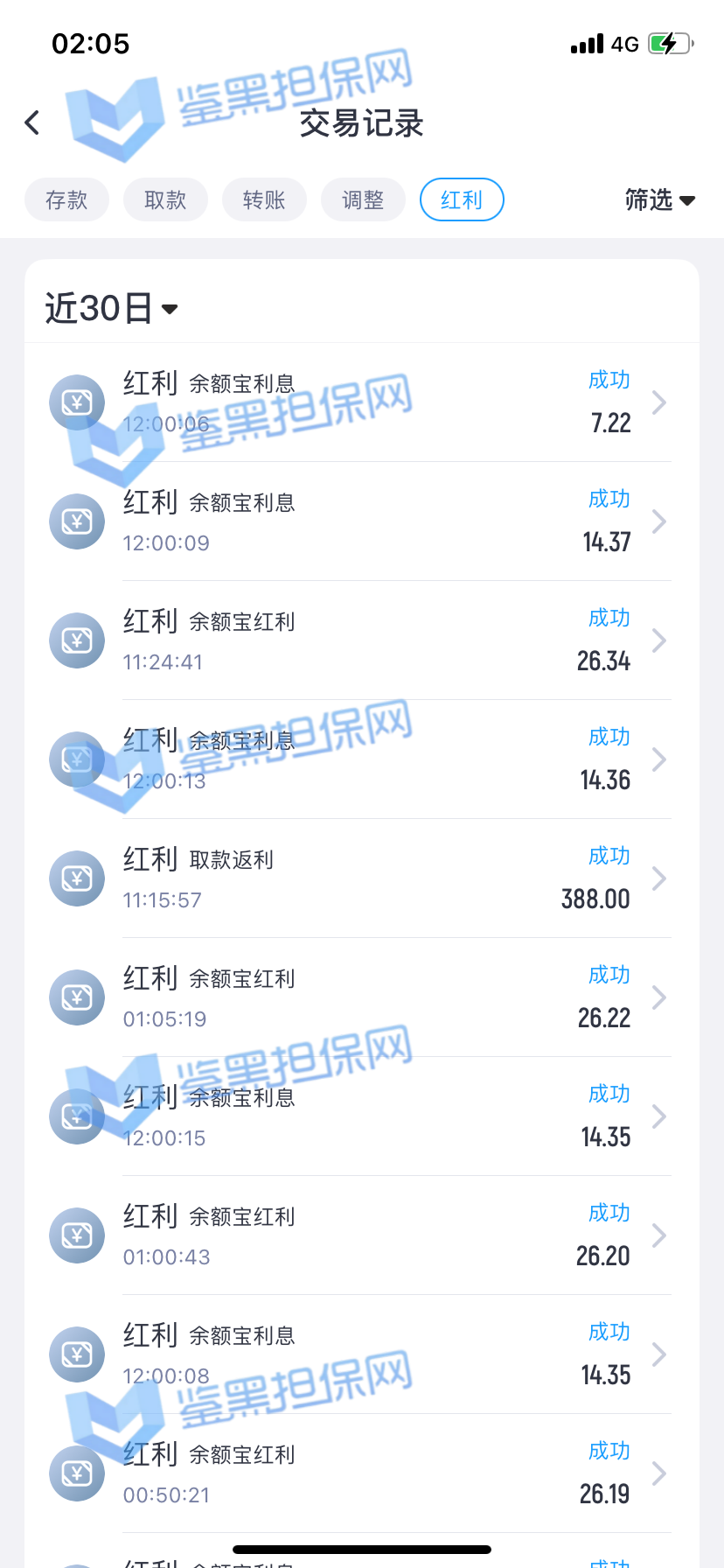Screen dimensions: 724x1568
Task: Open the 14.37 余额宝利息 record
Action: [x=362, y=521]
